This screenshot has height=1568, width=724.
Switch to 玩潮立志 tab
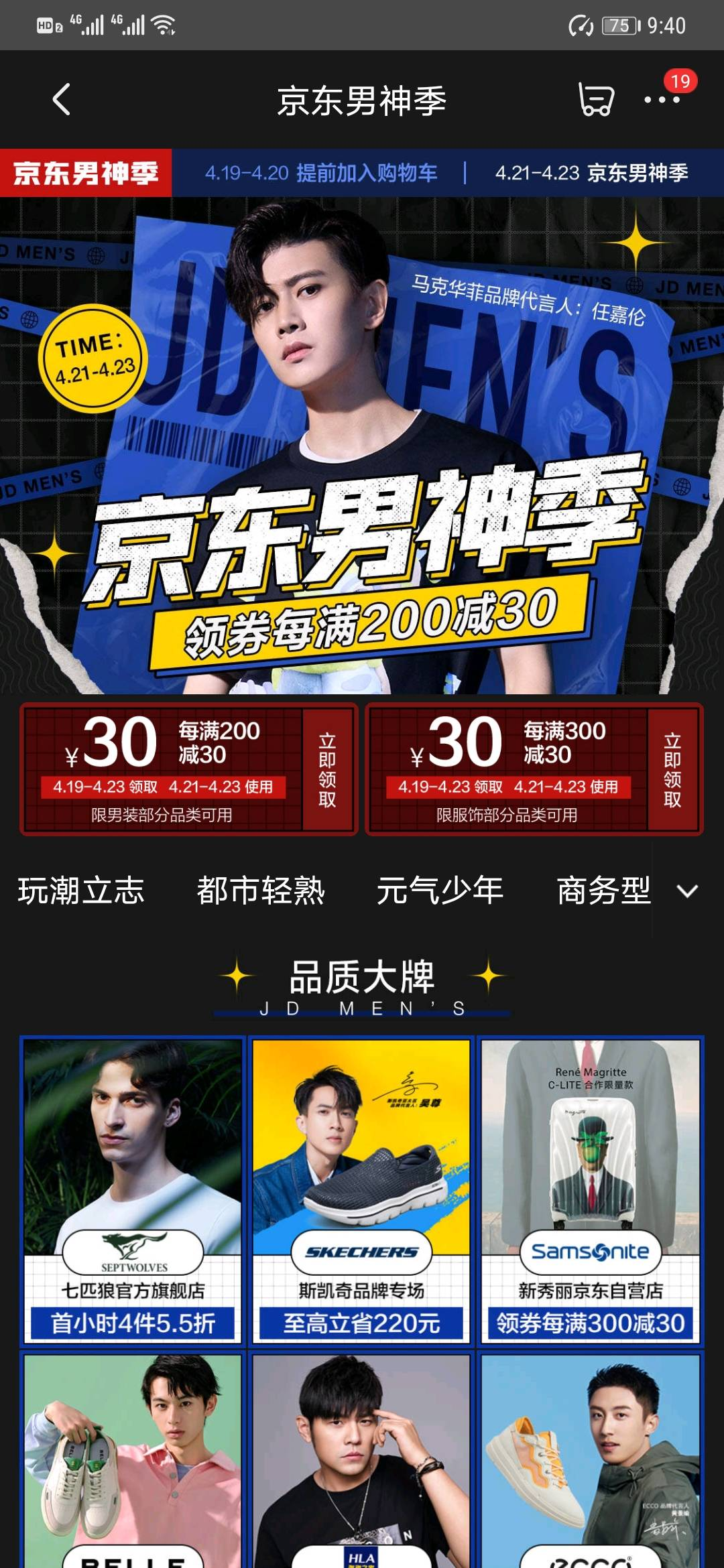click(81, 891)
